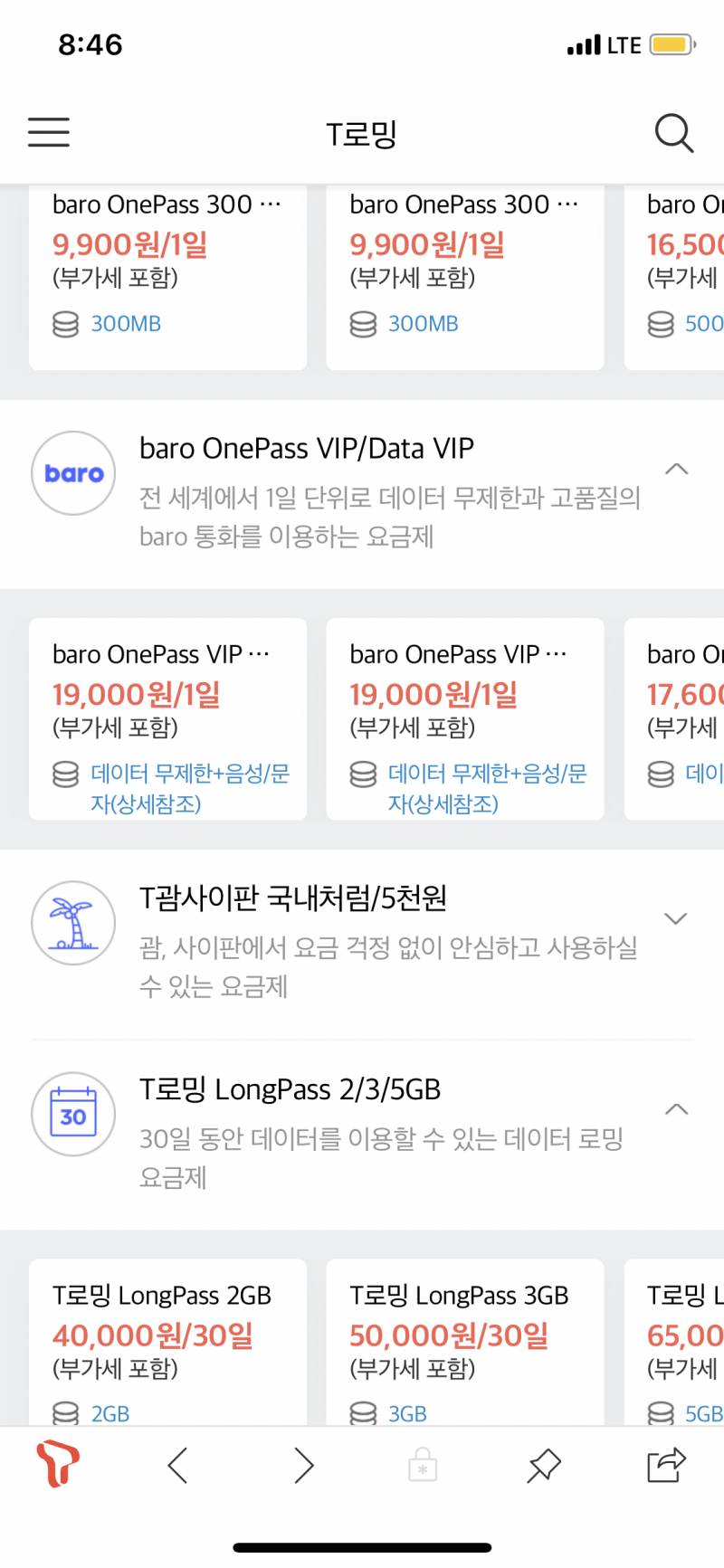
Task: Select the baro OnePass VIP 19,000원 plan card
Action: (167, 719)
